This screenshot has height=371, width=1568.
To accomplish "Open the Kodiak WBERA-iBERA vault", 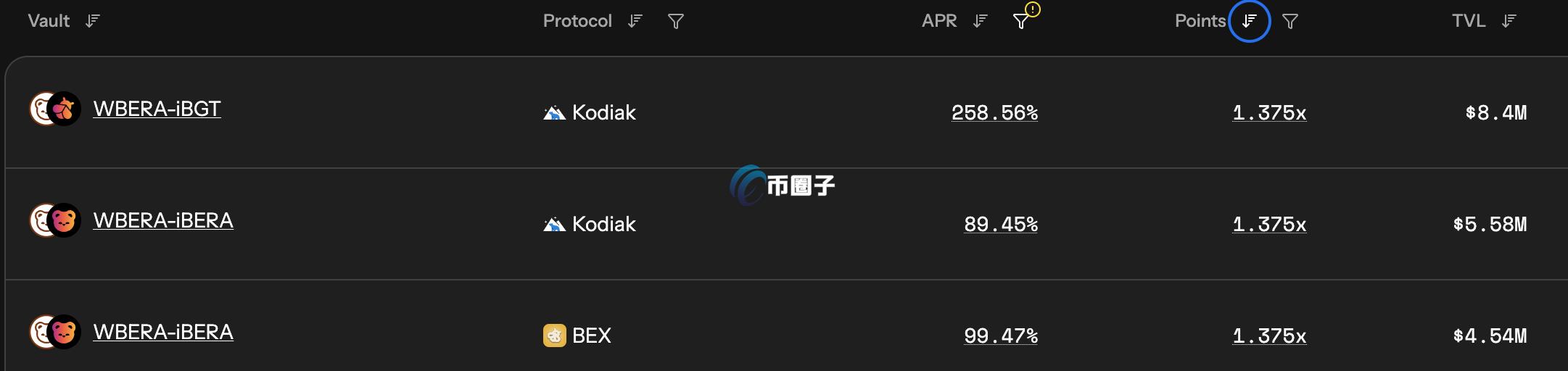I will [163, 220].
